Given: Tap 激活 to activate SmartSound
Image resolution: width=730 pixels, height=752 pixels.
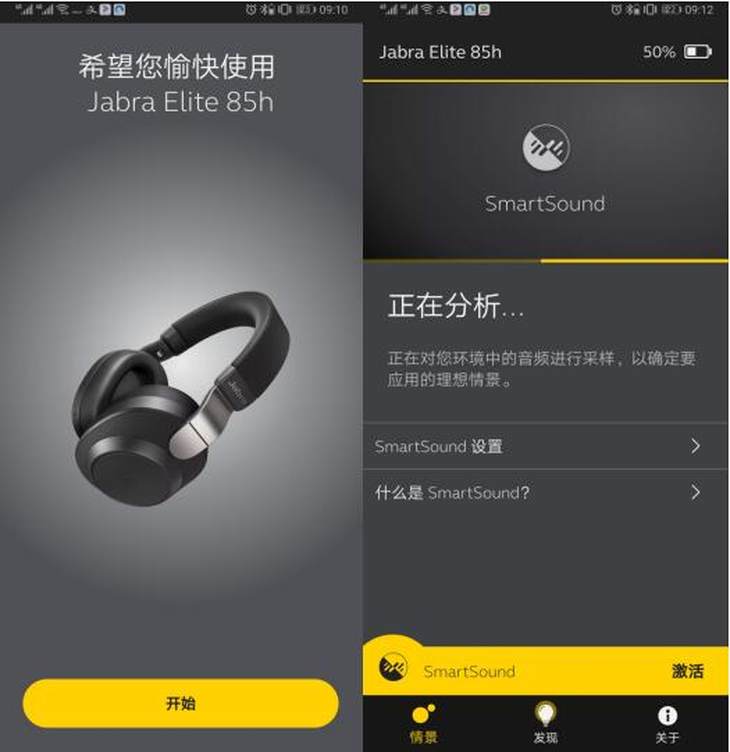Looking at the screenshot, I should pyautogui.click(x=687, y=671).
